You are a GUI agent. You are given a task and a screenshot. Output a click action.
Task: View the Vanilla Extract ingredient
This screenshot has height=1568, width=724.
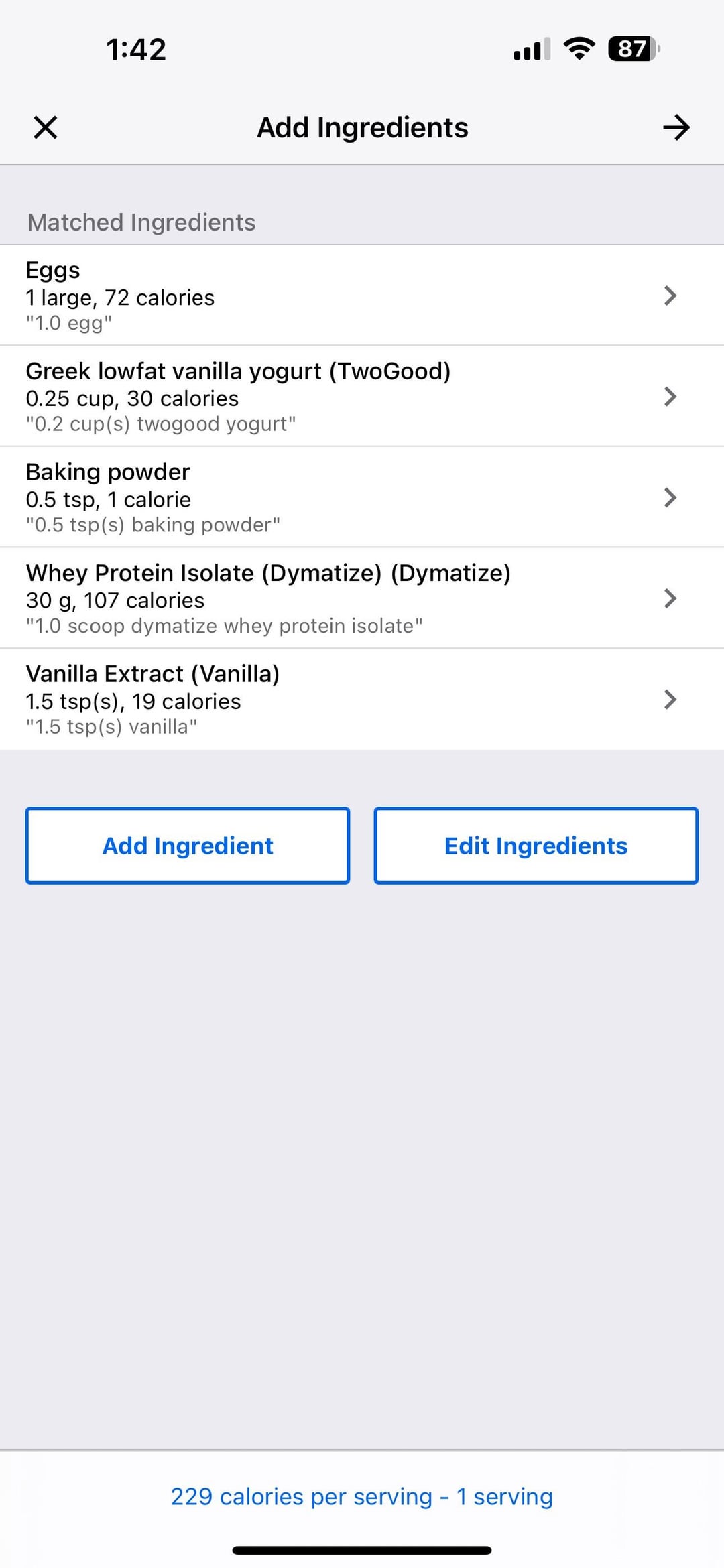pos(362,699)
